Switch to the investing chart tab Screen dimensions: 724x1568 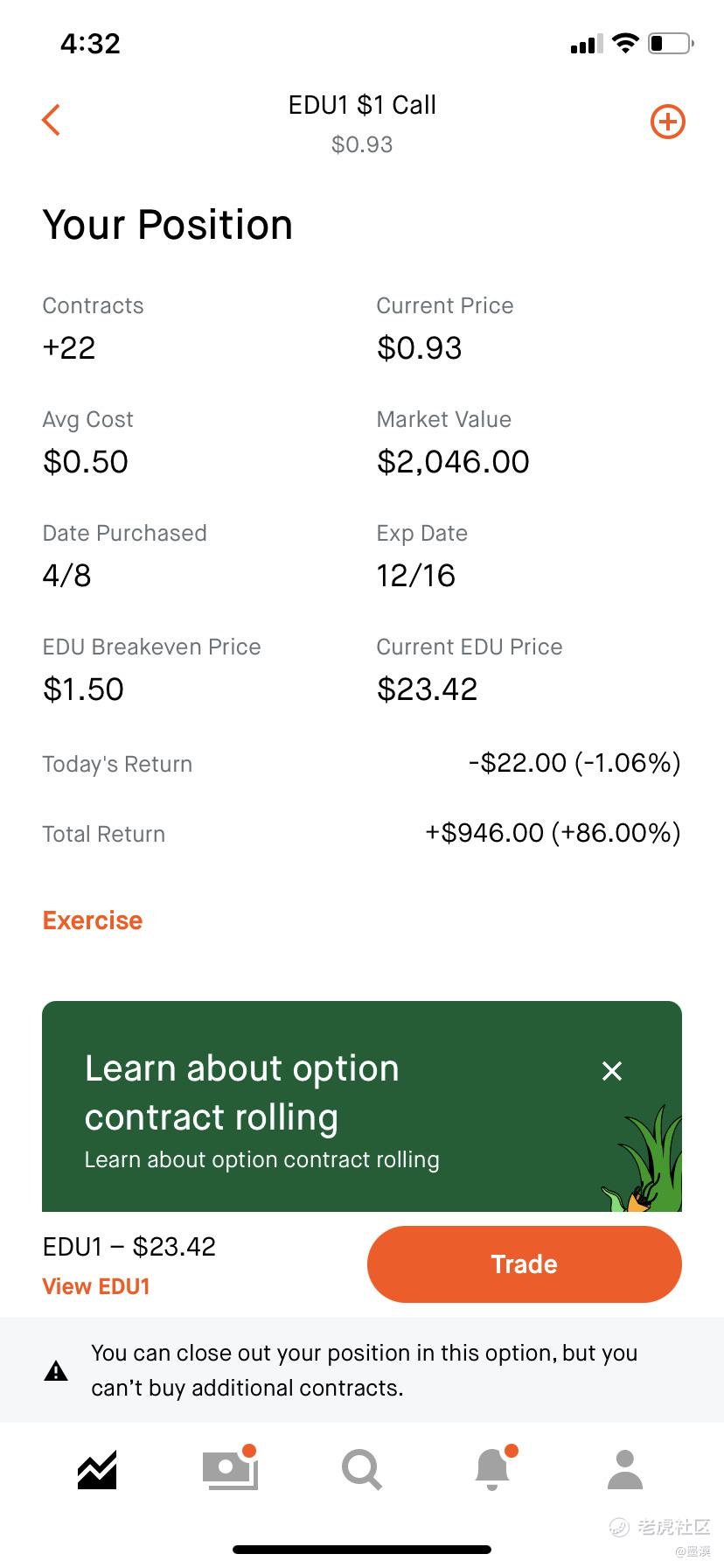[x=97, y=1470]
